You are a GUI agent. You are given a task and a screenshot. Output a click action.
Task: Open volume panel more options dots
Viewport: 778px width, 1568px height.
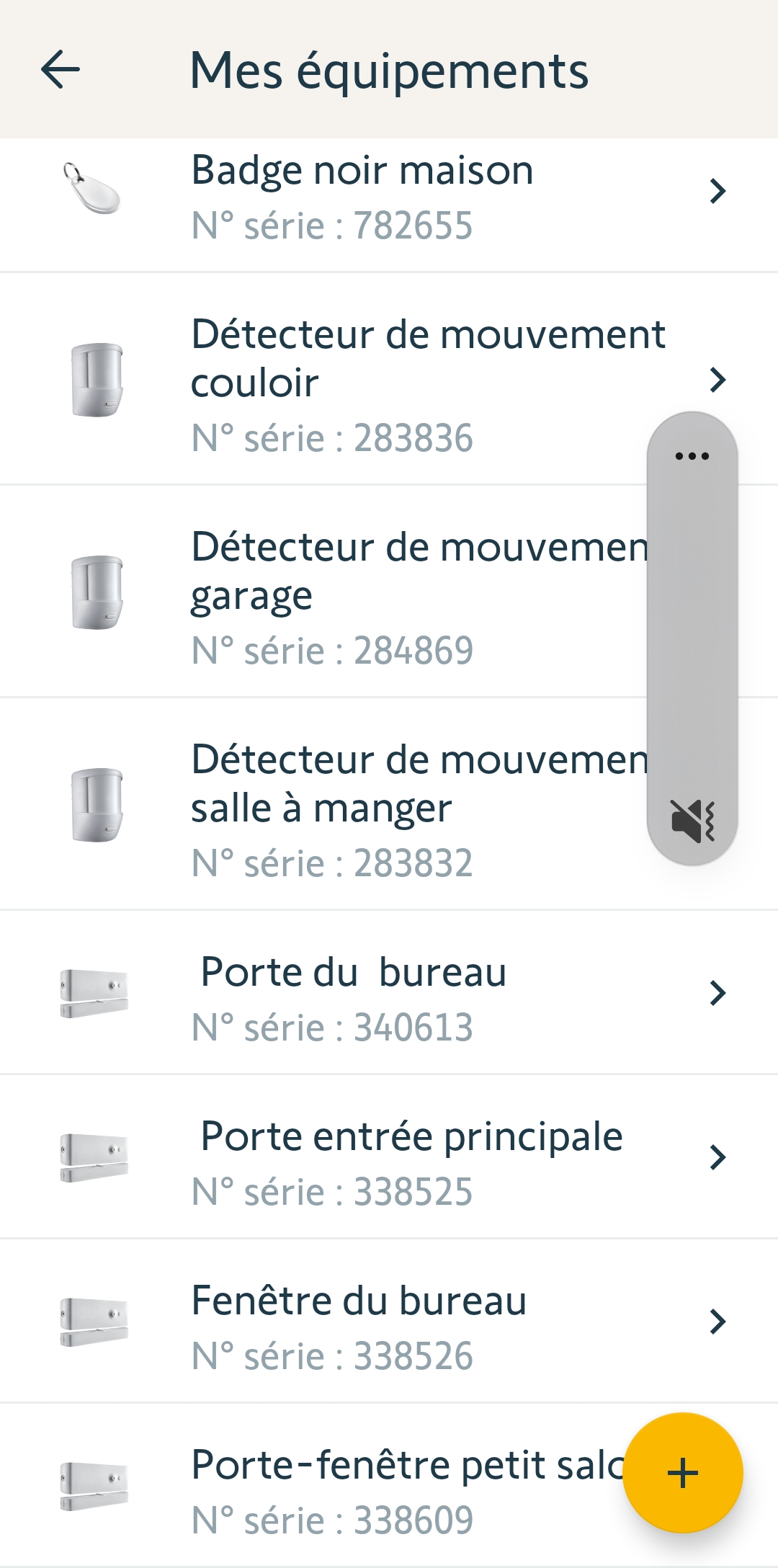coord(692,456)
